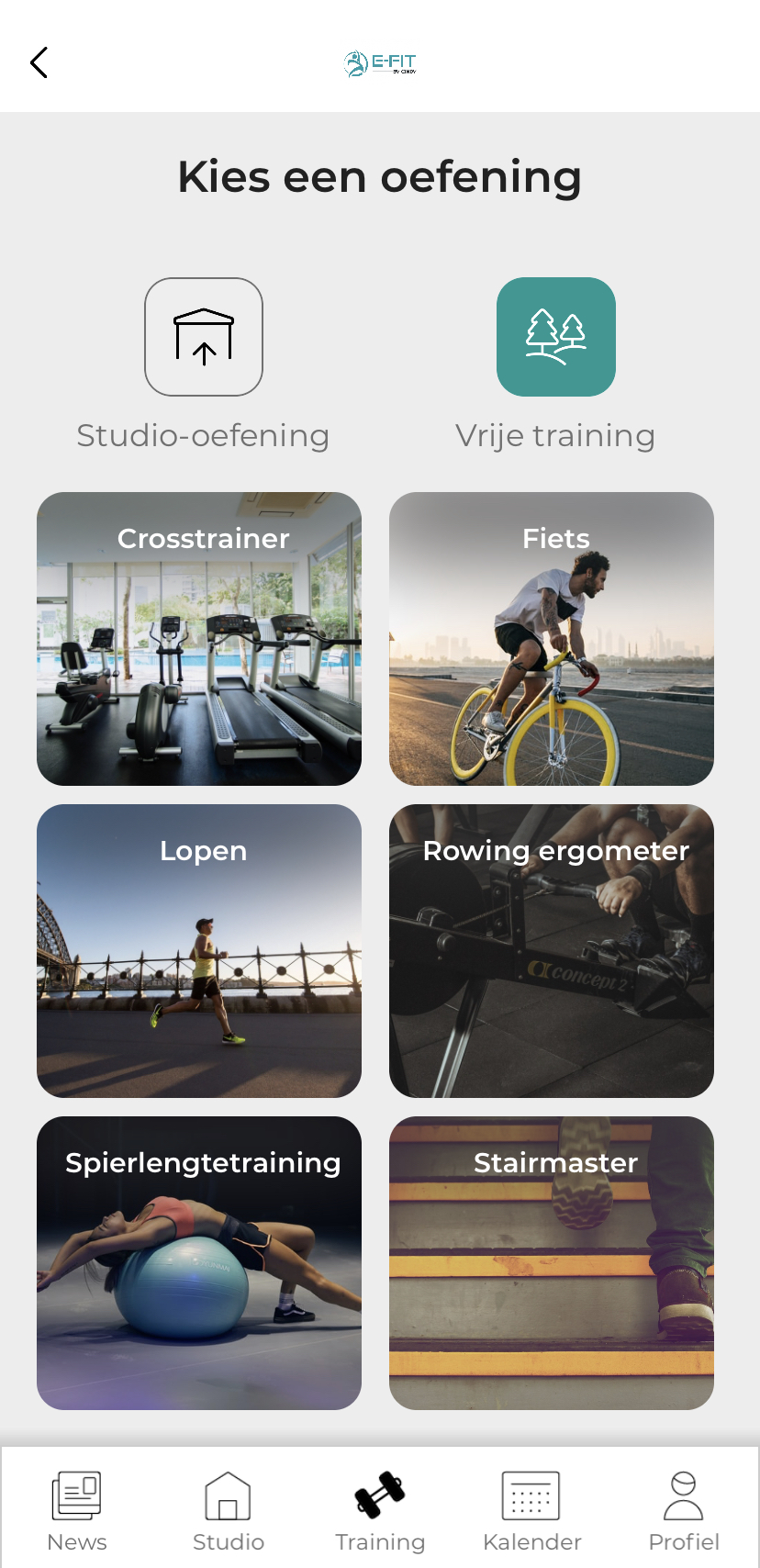Switch to the Studio tab

pos(229,1511)
